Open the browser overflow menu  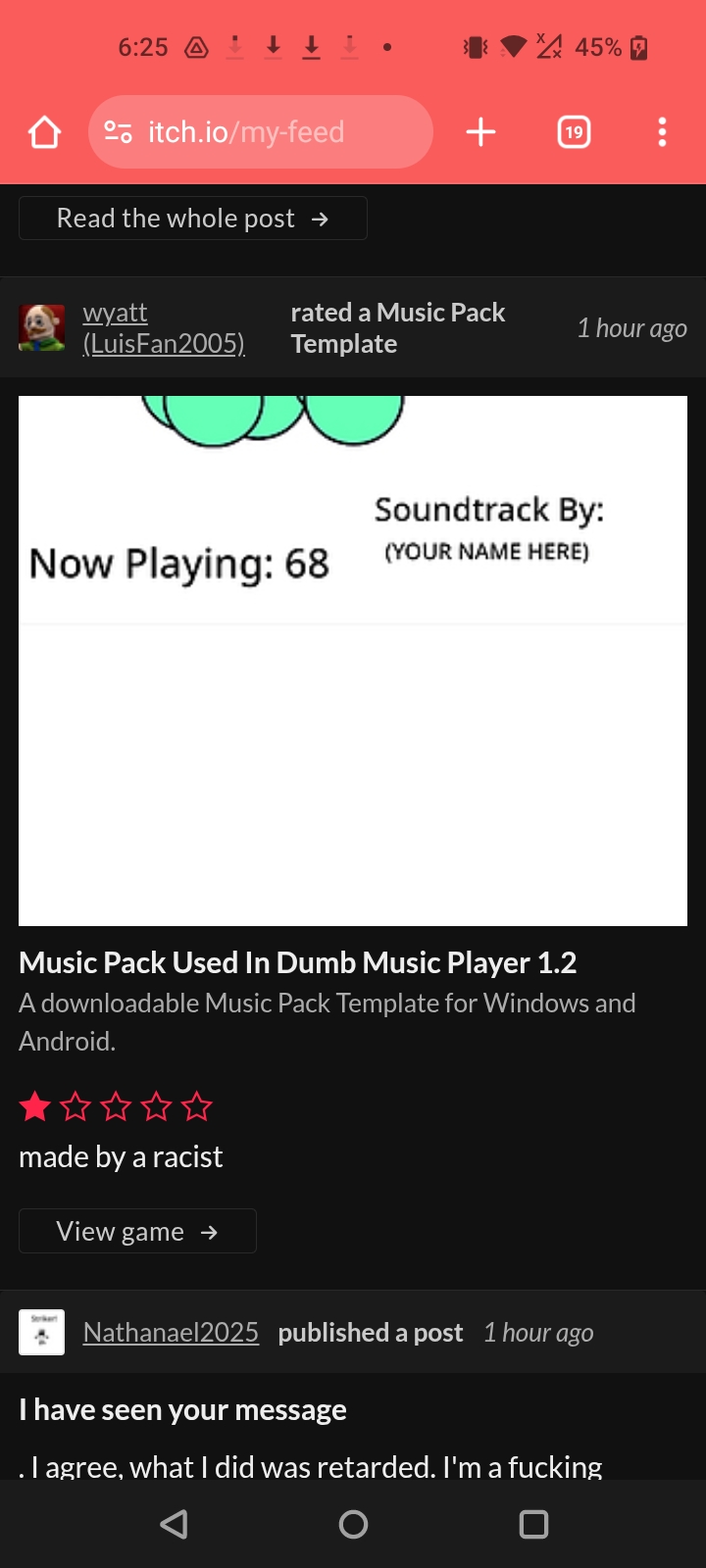pyautogui.click(x=662, y=132)
